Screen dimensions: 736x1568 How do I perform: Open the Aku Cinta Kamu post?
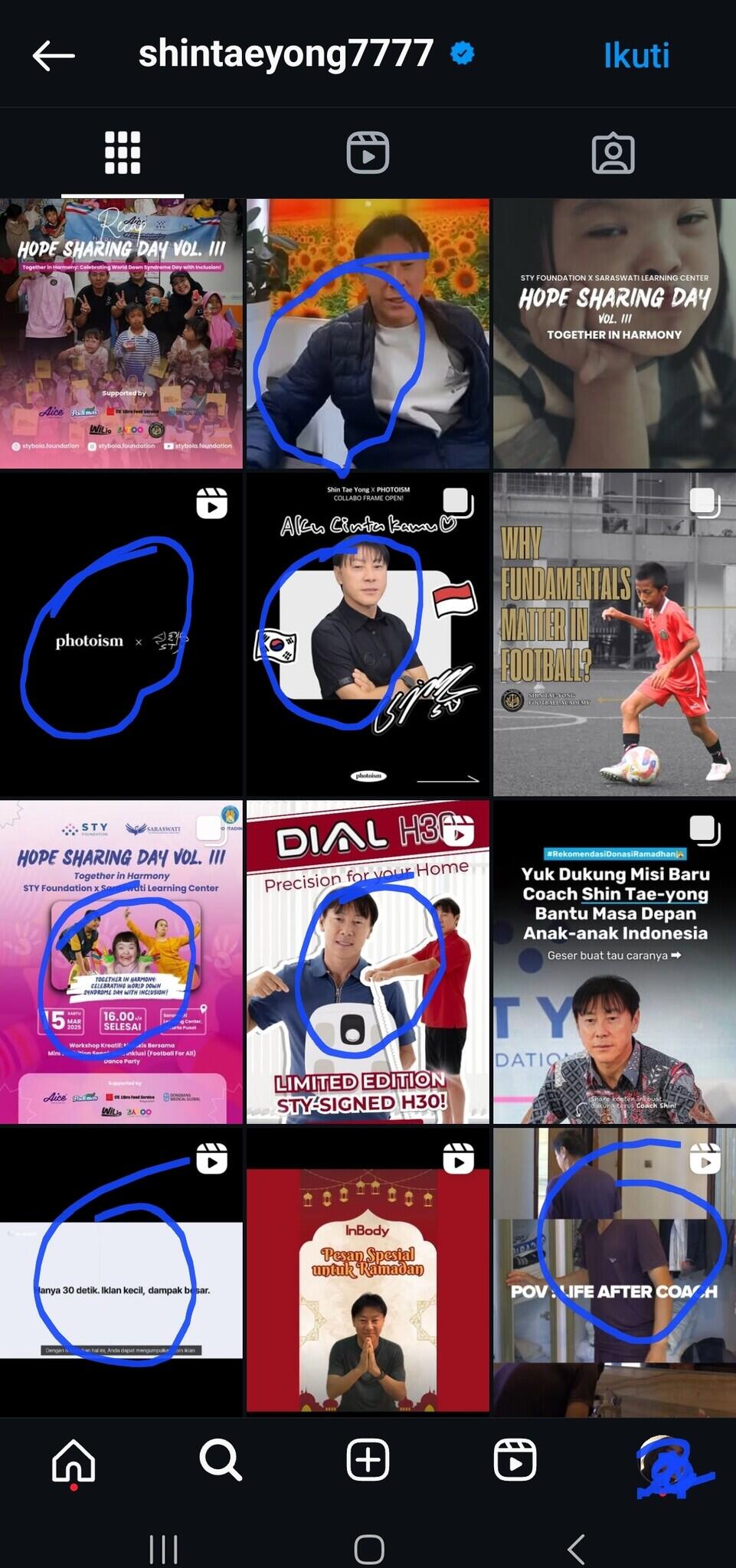point(368,634)
